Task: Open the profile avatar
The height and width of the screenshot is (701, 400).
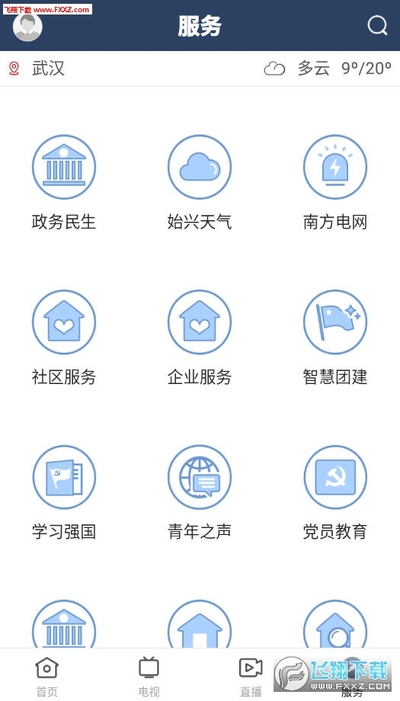Action: (28, 26)
